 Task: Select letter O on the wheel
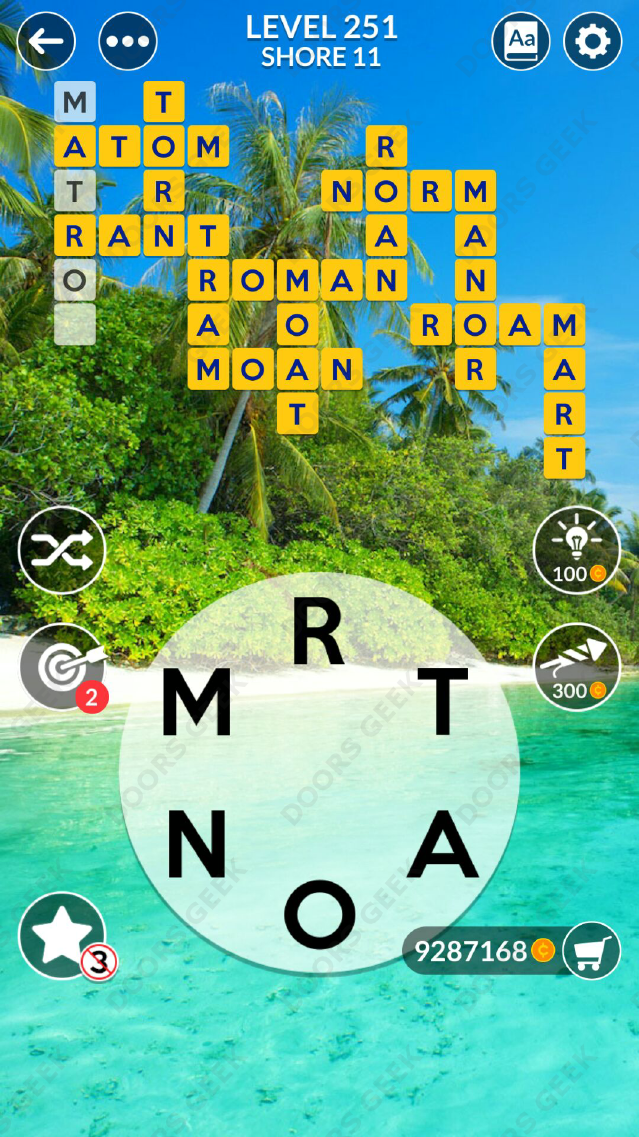pyautogui.click(x=320, y=913)
